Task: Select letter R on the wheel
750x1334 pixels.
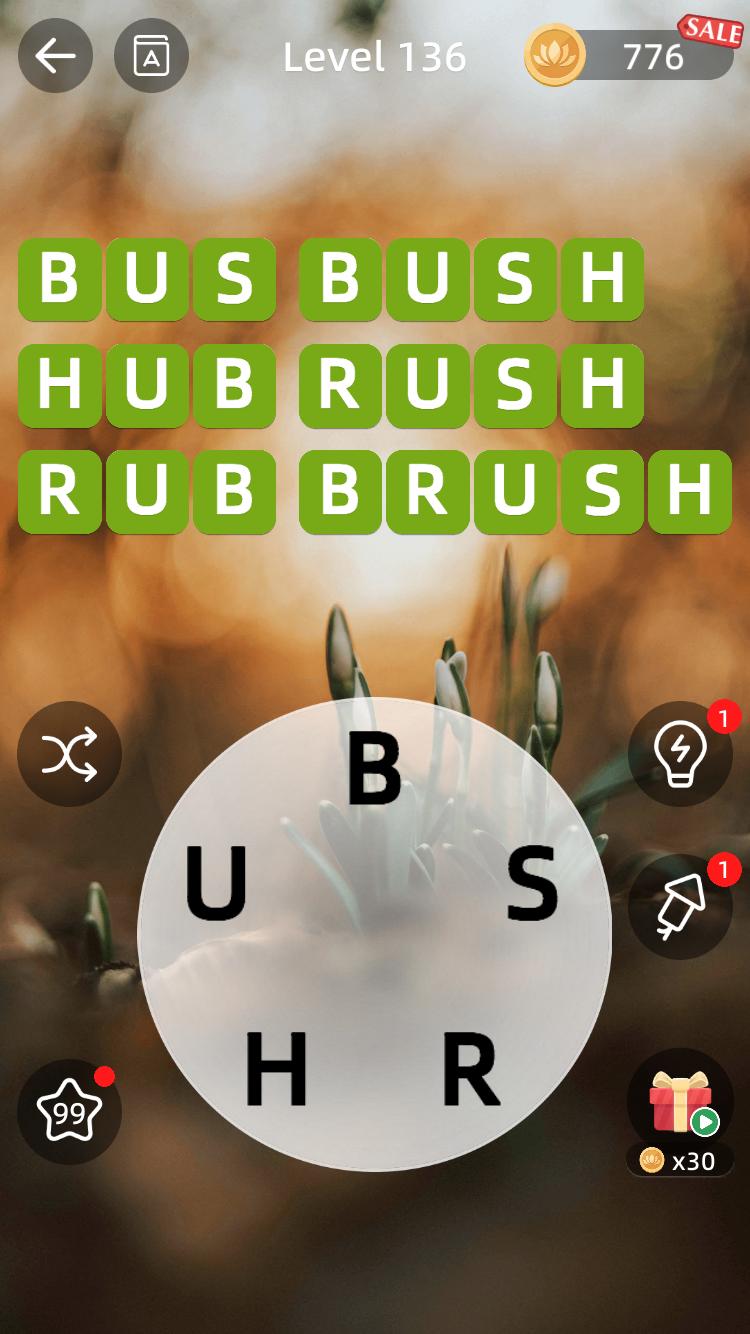Action: point(474,1070)
